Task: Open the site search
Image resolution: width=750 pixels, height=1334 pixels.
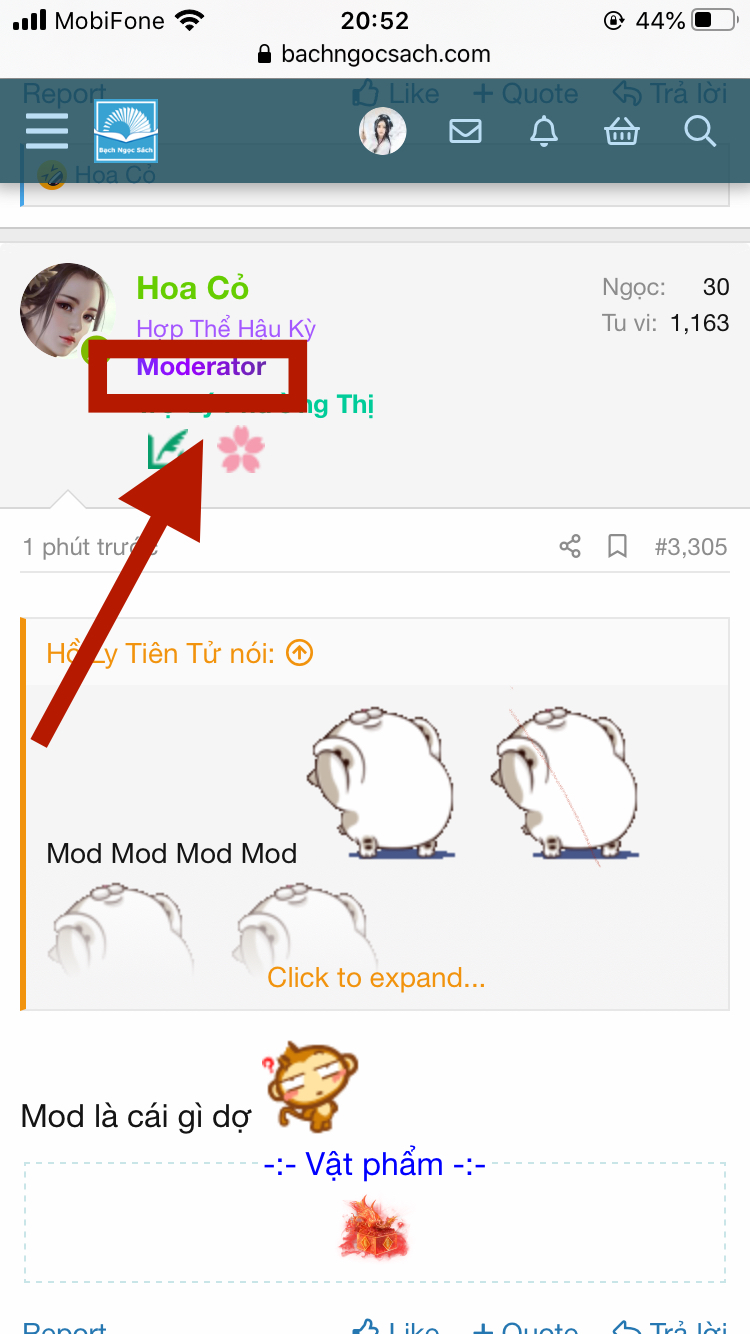Action: pos(700,131)
